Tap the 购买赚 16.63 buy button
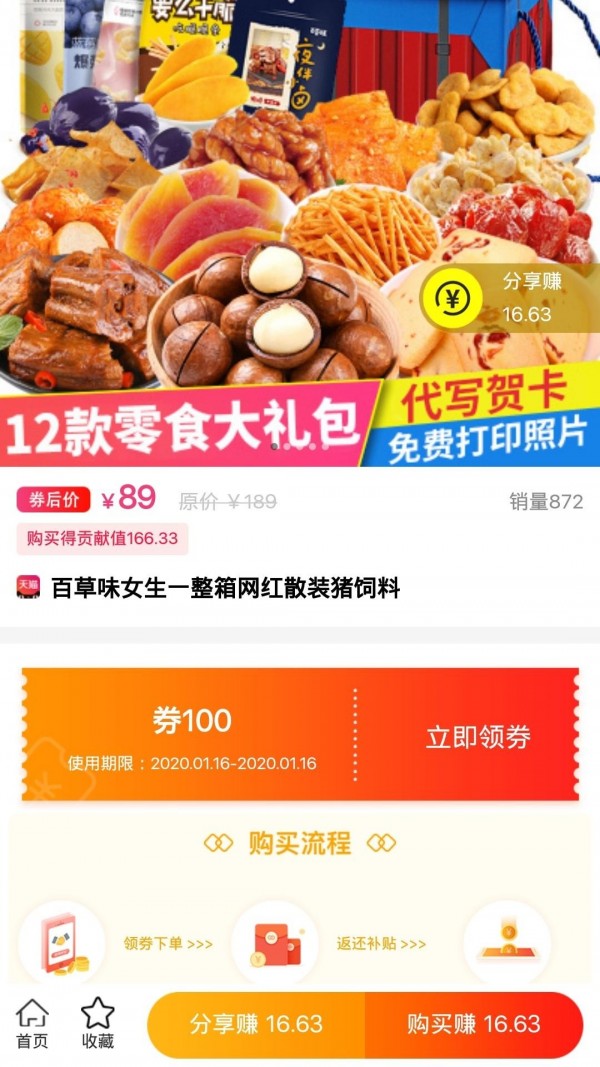This screenshot has width=600, height=1067. tap(474, 1024)
